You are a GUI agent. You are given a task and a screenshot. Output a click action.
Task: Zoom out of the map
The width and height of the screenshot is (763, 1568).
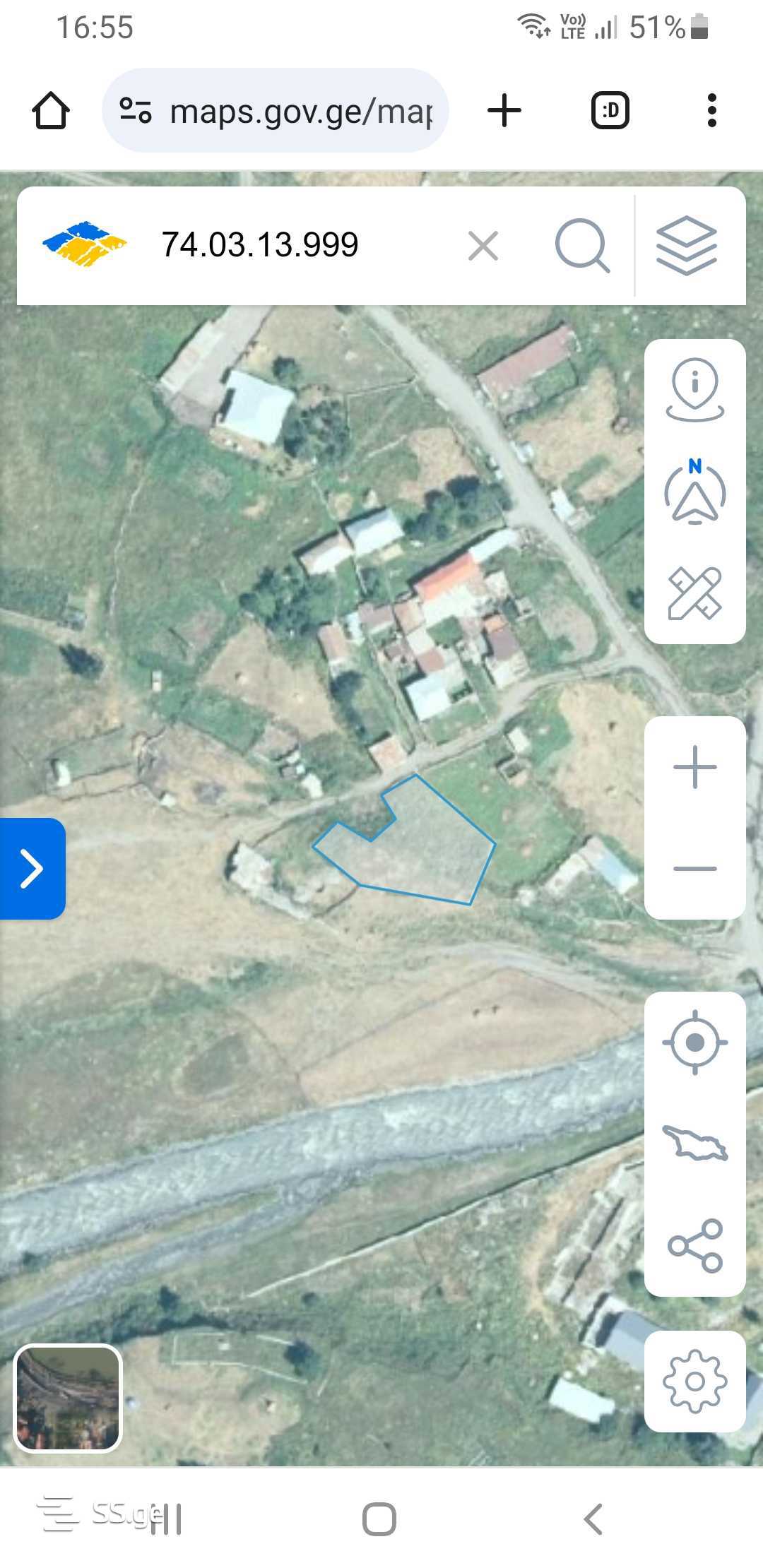695,869
